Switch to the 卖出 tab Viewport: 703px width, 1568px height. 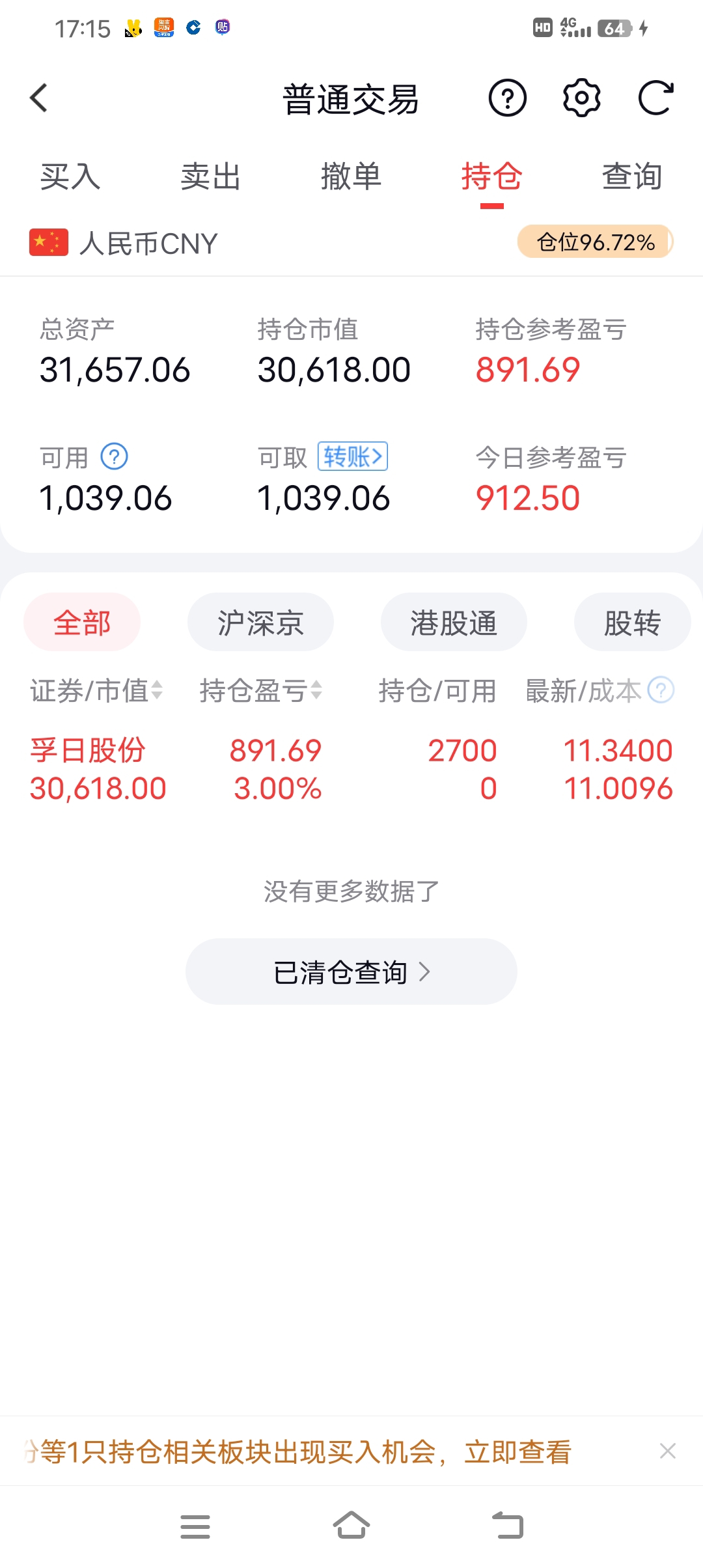210,176
